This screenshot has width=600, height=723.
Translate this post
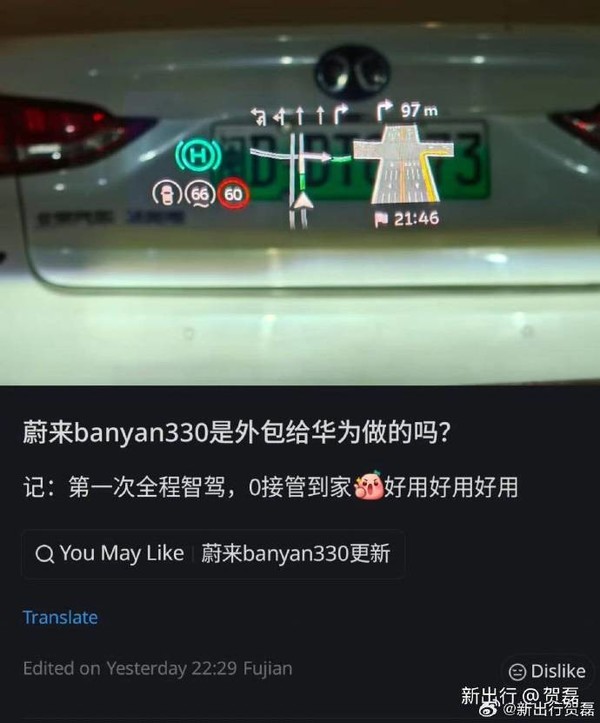(x=60, y=617)
